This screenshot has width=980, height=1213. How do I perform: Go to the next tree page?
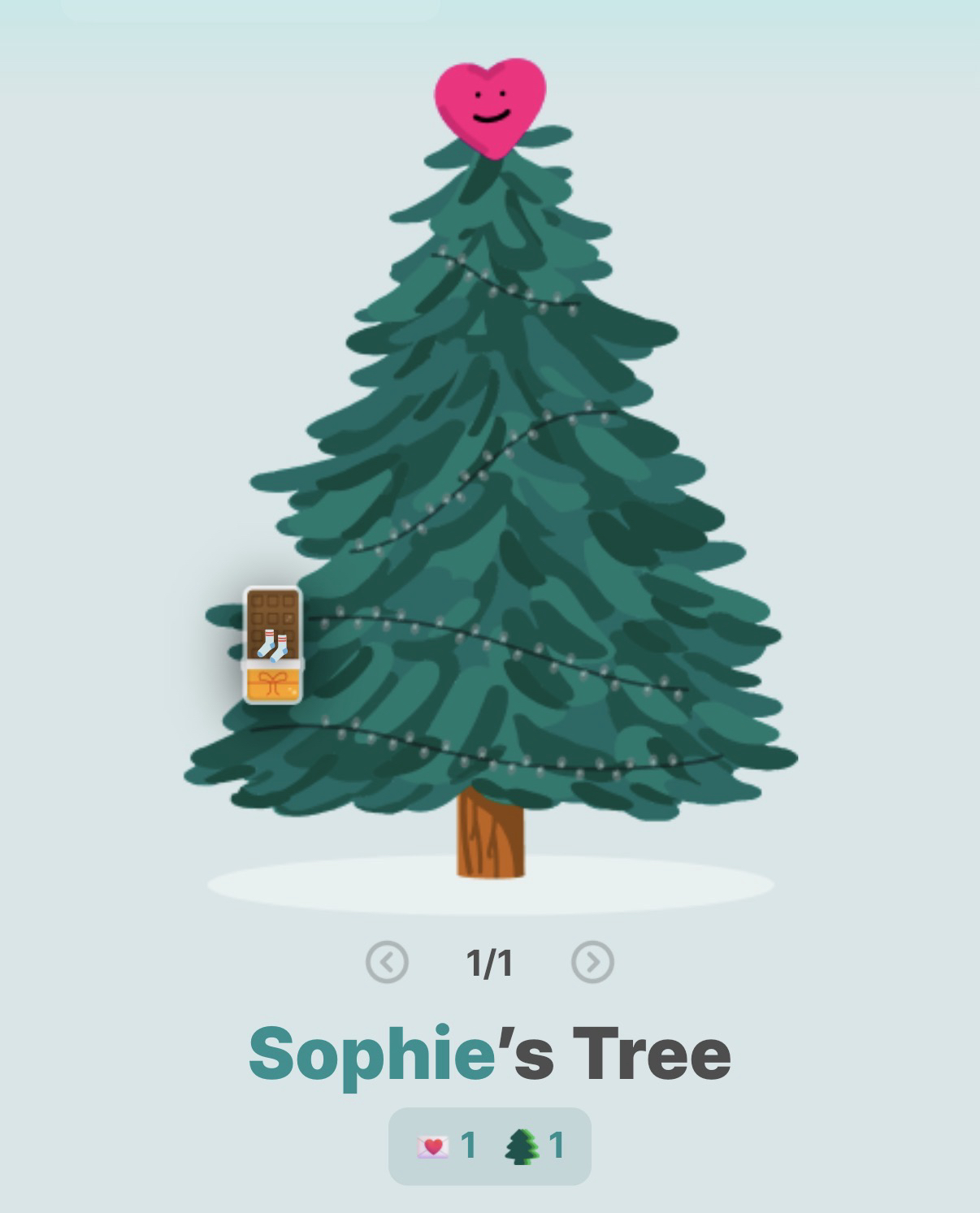point(592,962)
